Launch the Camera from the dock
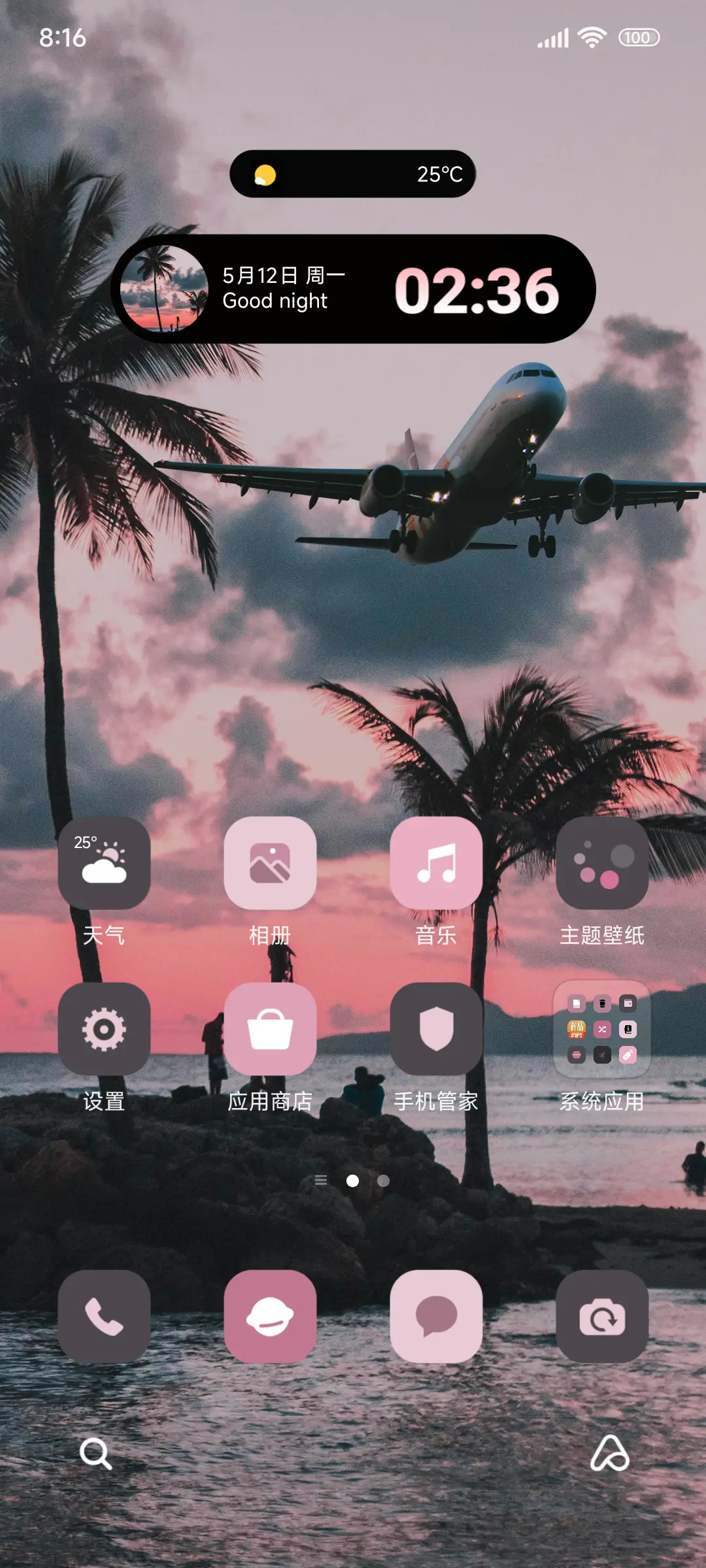 (x=602, y=1317)
